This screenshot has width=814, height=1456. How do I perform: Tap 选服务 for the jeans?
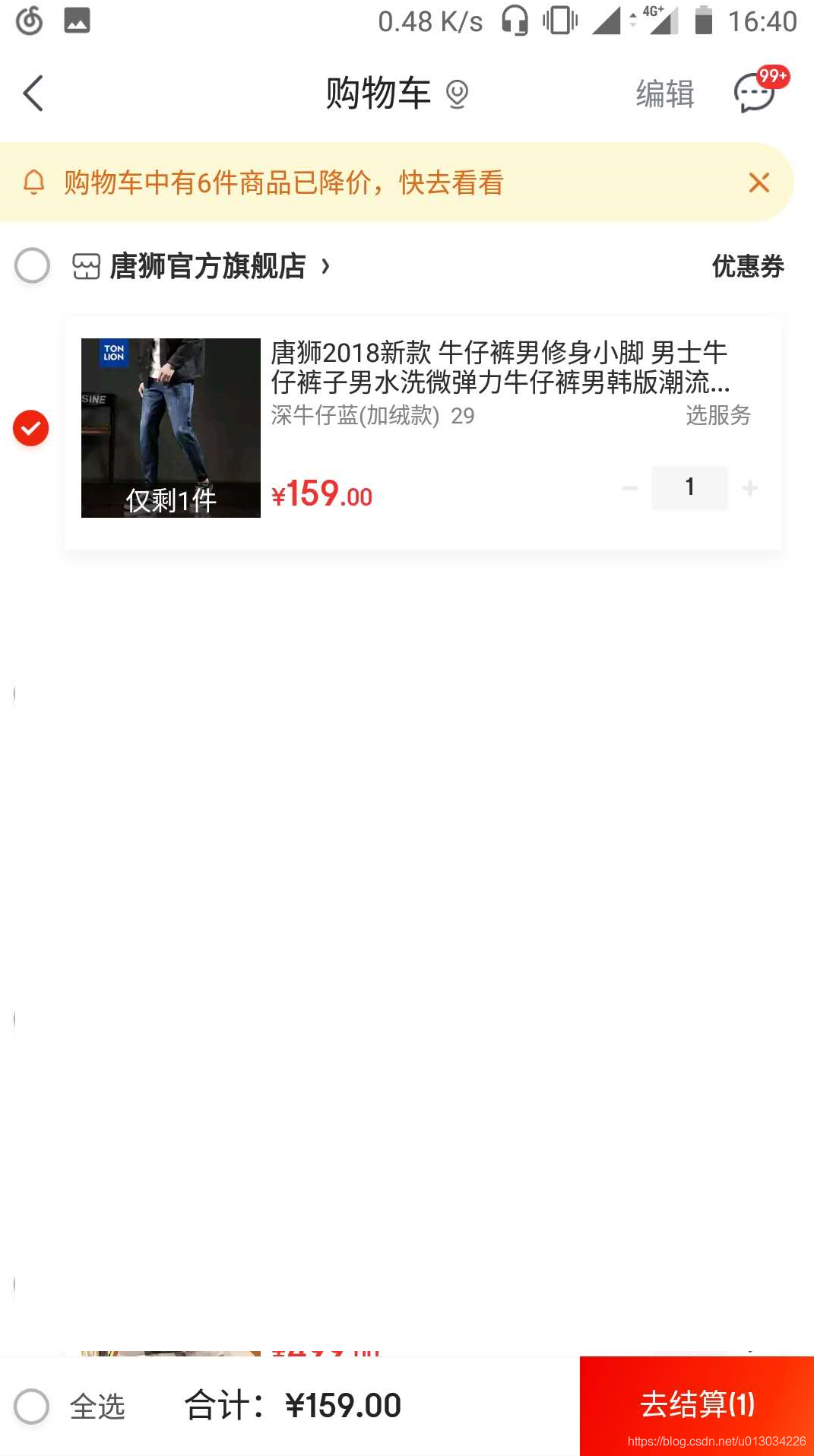pyautogui.click(x=717, y=415)
